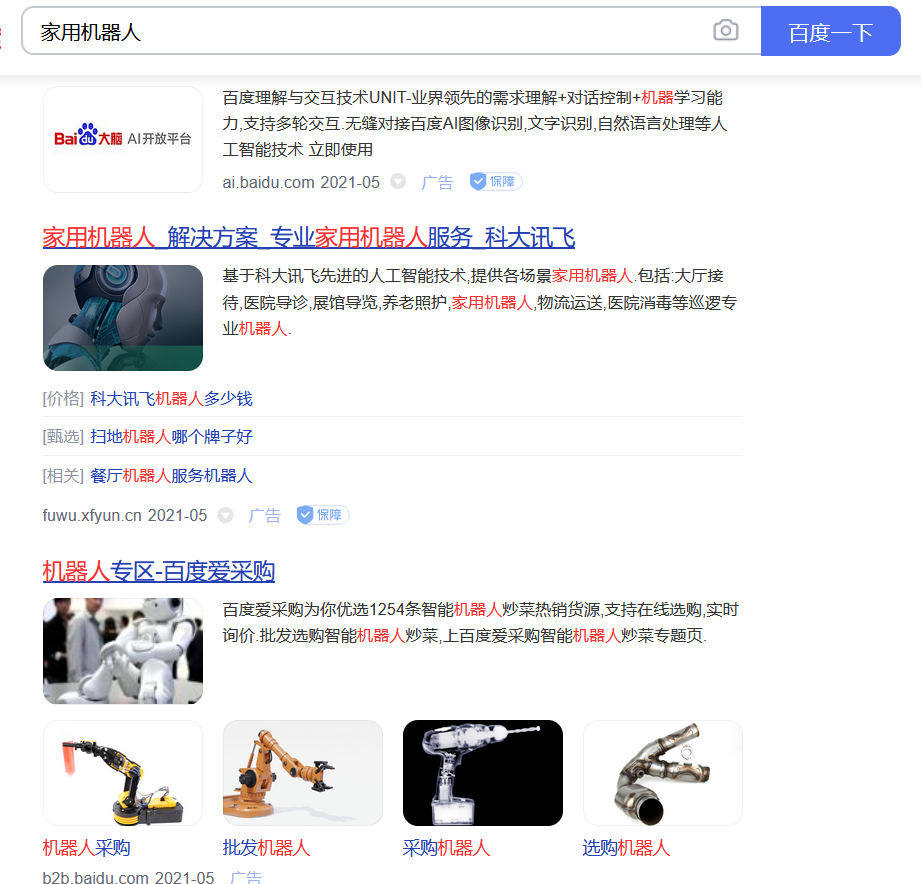The image size is (921, 884).
Task: Open the Baidu AI开放平台 logo tile
Action: (x=122, y=139)
